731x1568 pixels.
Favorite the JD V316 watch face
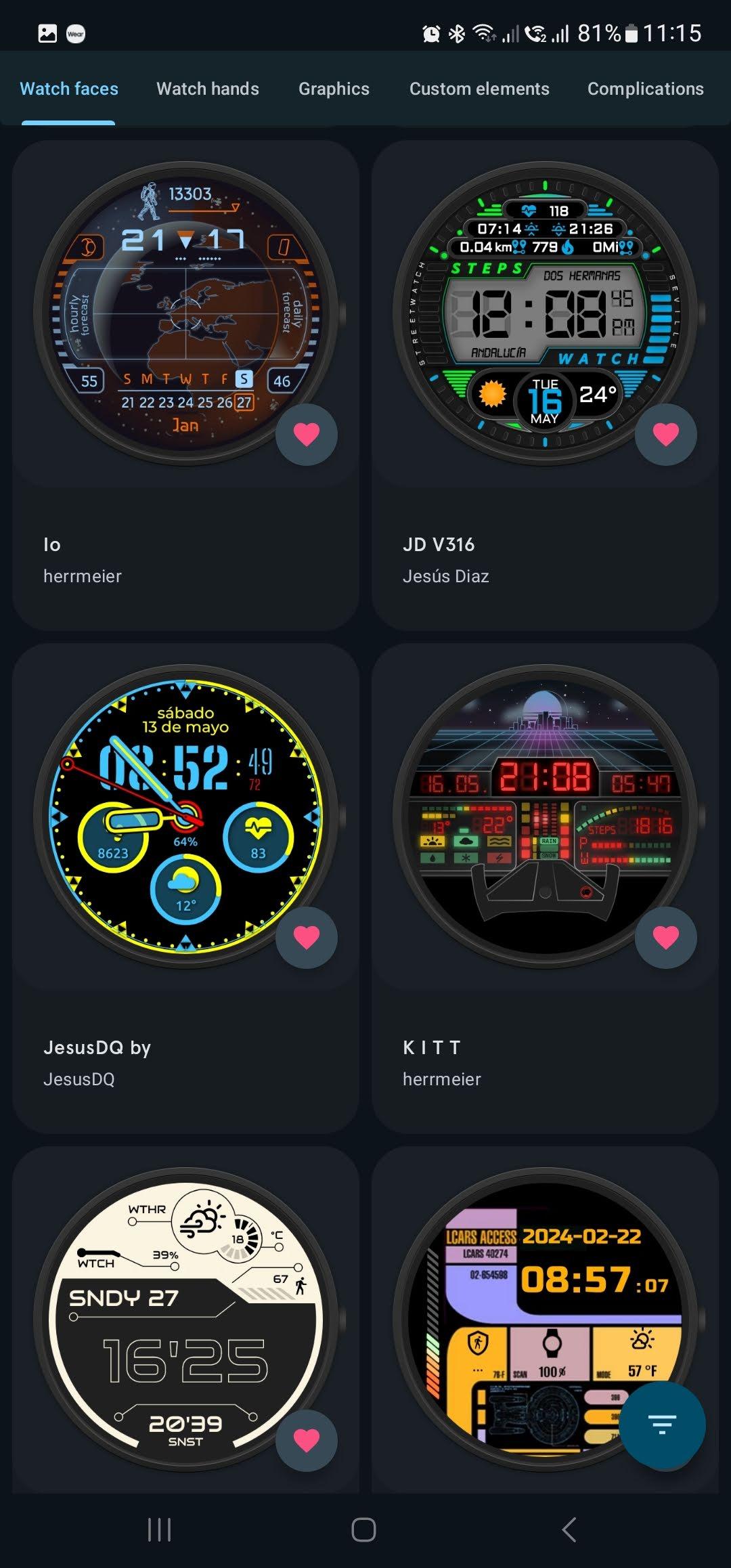pos(666,434)
